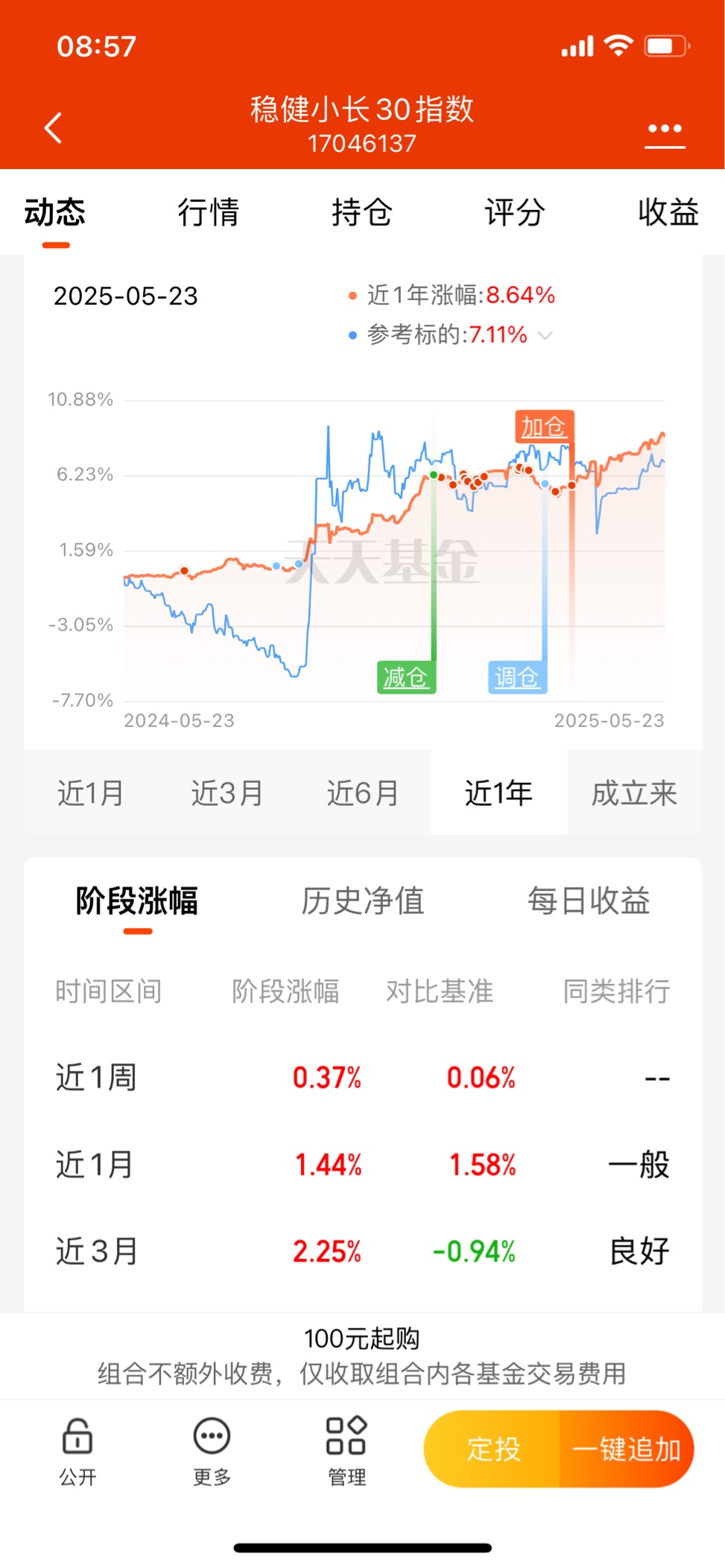Expand the 参考标的 dropdown arrow
Image resolution: width=725 pixels, height=1568 pixels.
[x=546, y=335]
